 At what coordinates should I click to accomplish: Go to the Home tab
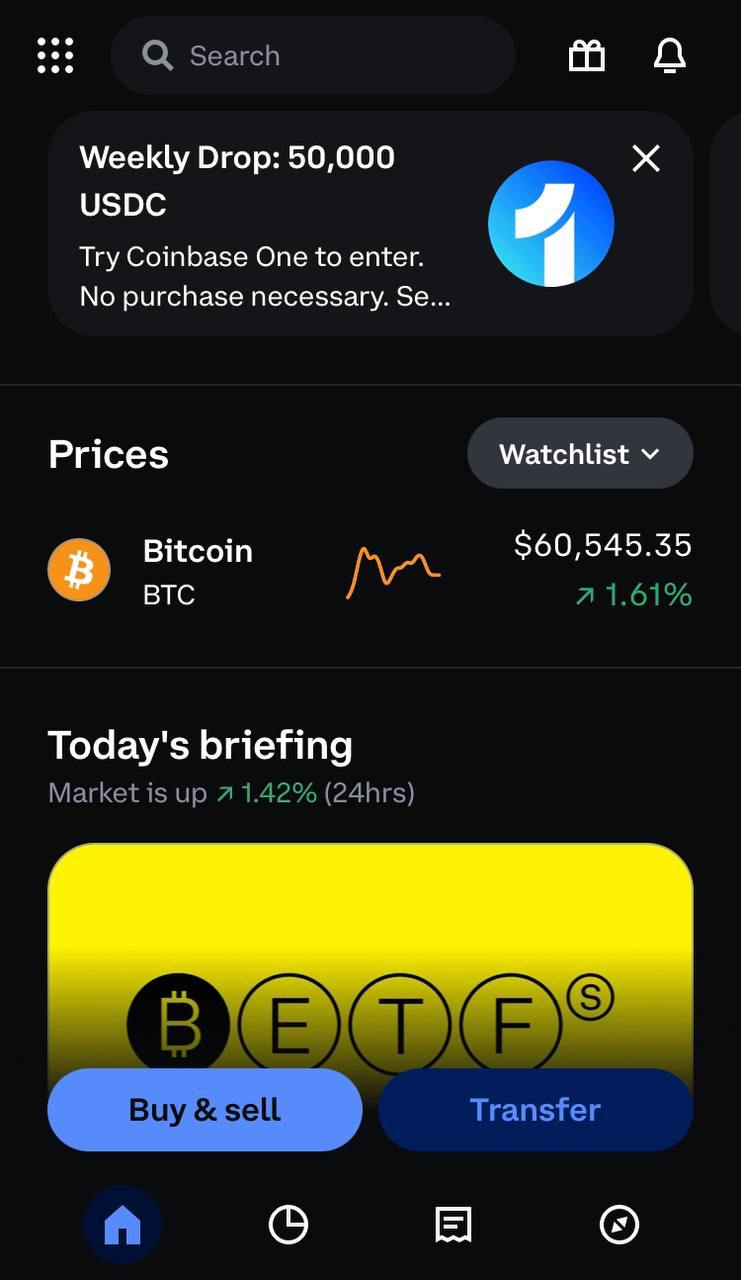pos(122,1224)
